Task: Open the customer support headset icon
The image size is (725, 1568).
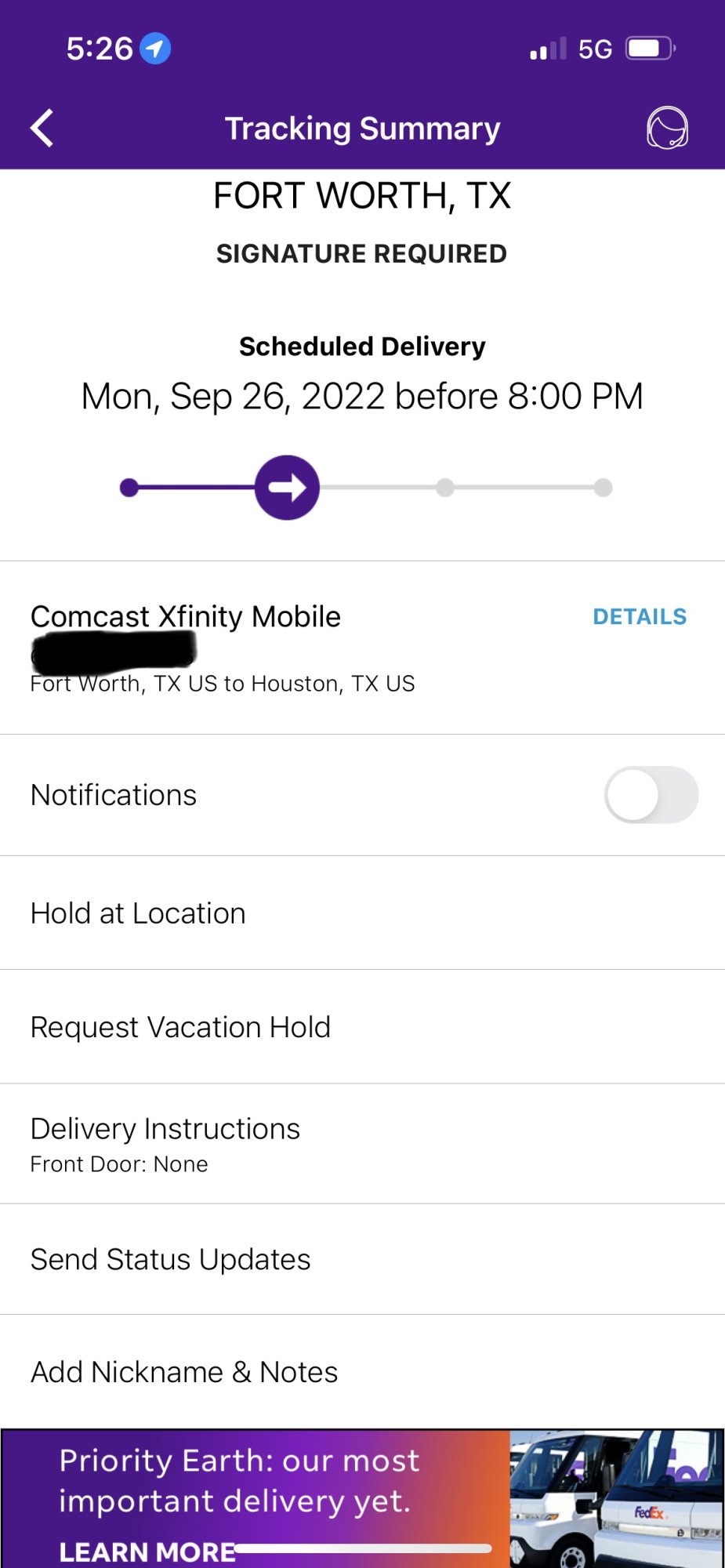Action: pyautogui.click(x=667, y=128)
